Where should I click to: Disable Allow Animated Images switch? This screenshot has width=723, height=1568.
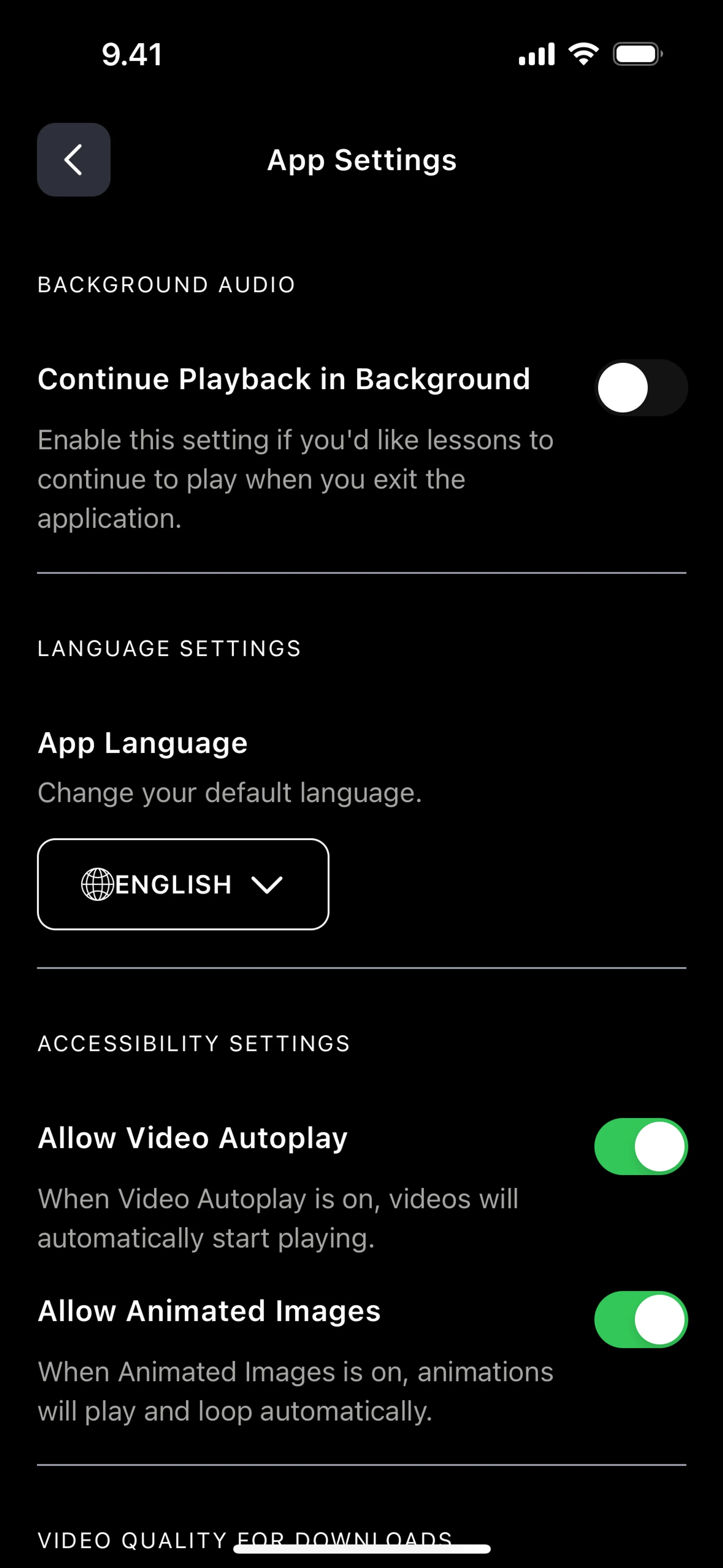641,1319
